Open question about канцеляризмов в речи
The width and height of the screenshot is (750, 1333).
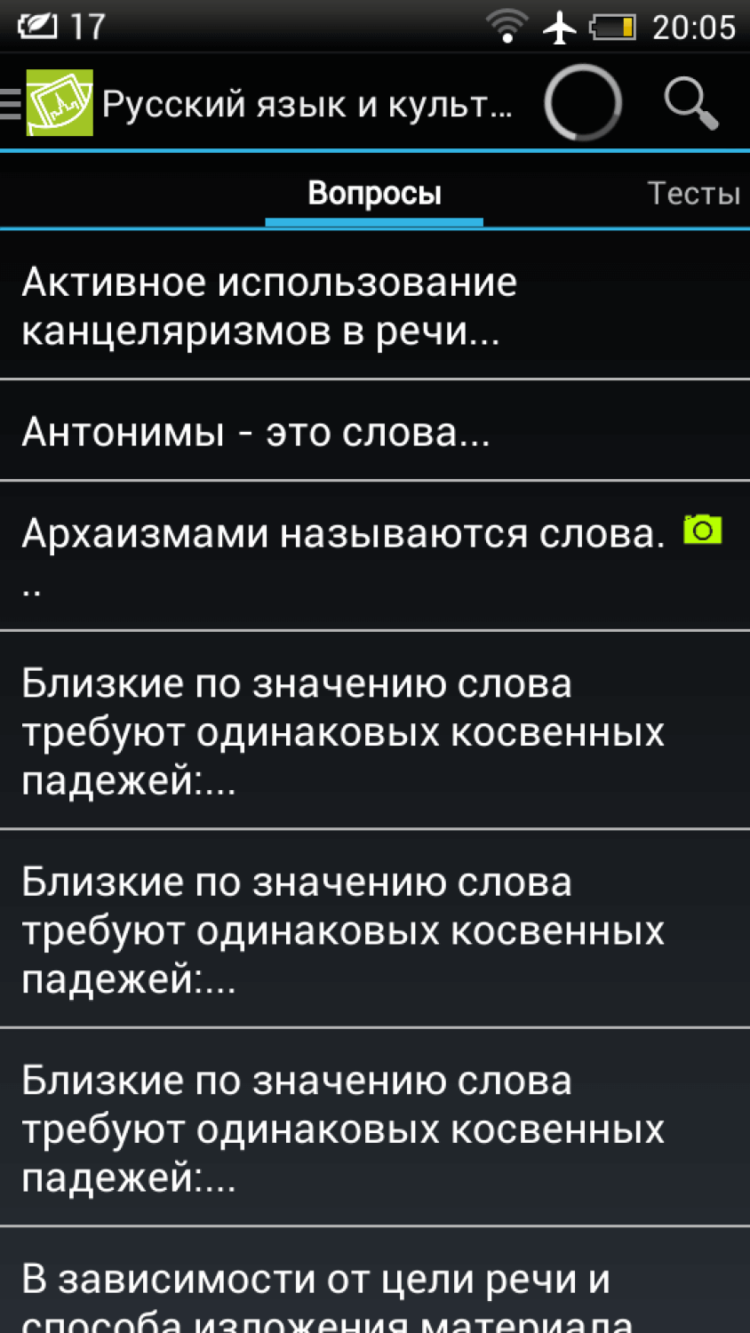pos(375,306)
